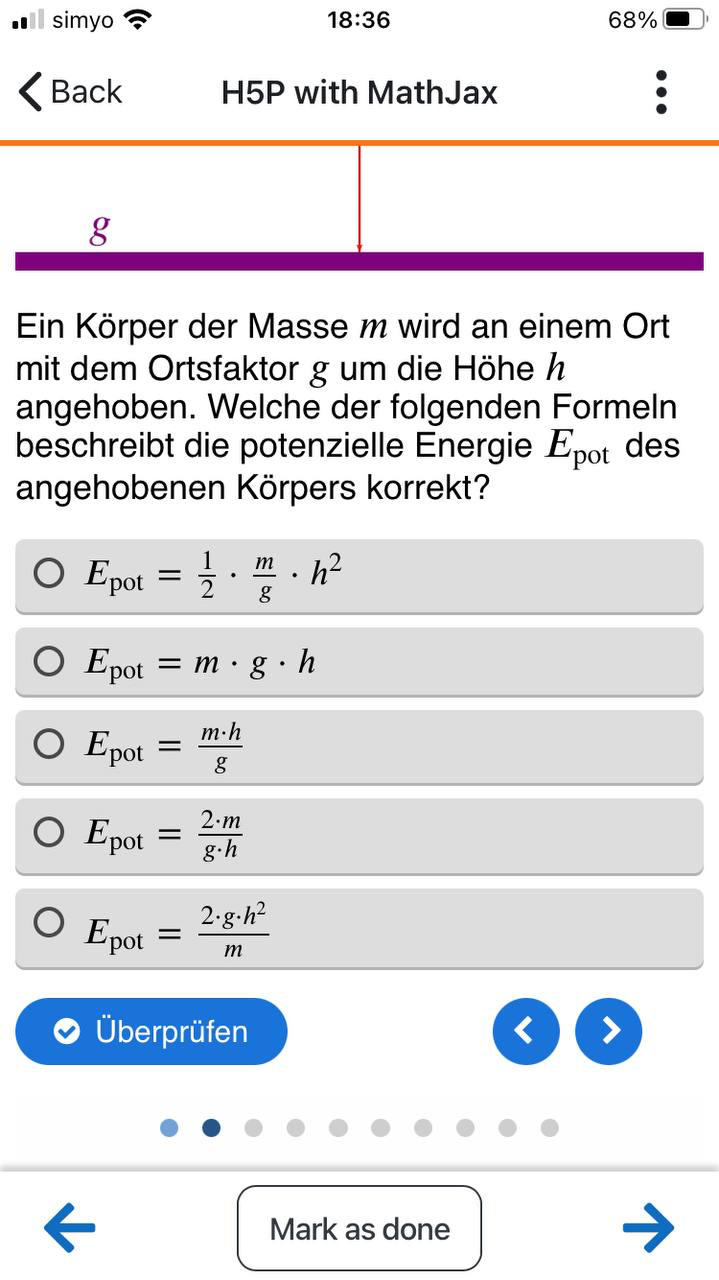Mark this activity as done

point(359,1228)
